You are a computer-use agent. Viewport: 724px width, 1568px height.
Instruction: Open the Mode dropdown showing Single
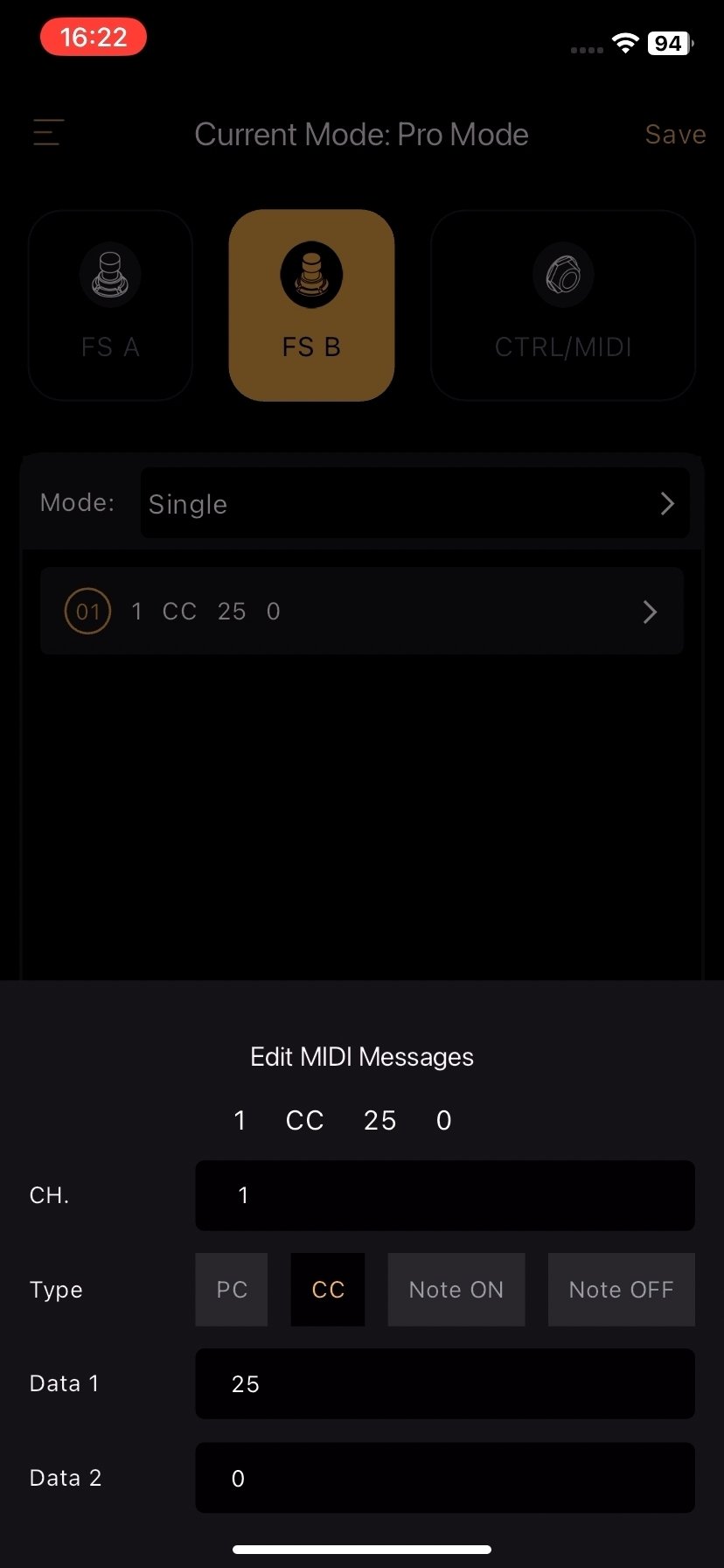[x=414, y=503]
